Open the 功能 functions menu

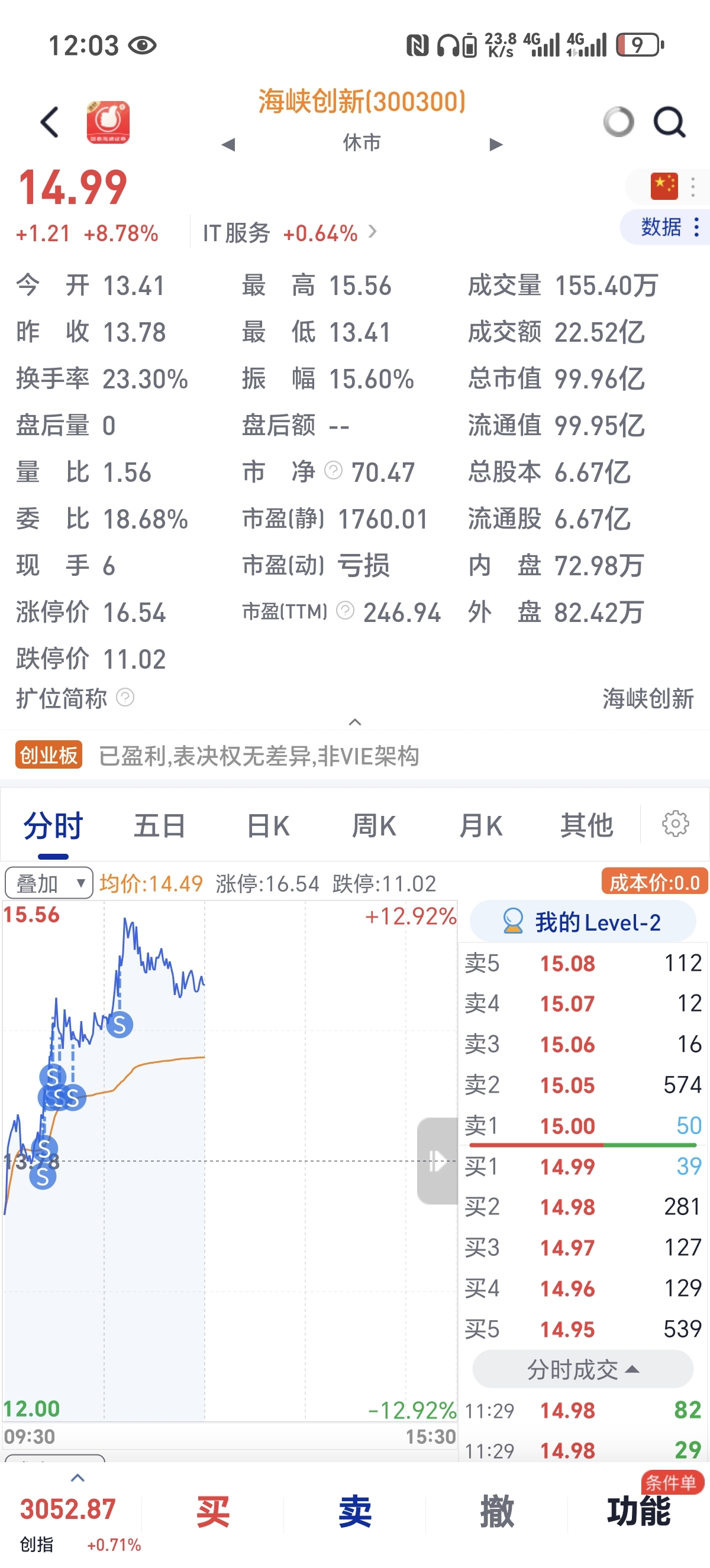pyautogui.click(x=638, y=1512)
